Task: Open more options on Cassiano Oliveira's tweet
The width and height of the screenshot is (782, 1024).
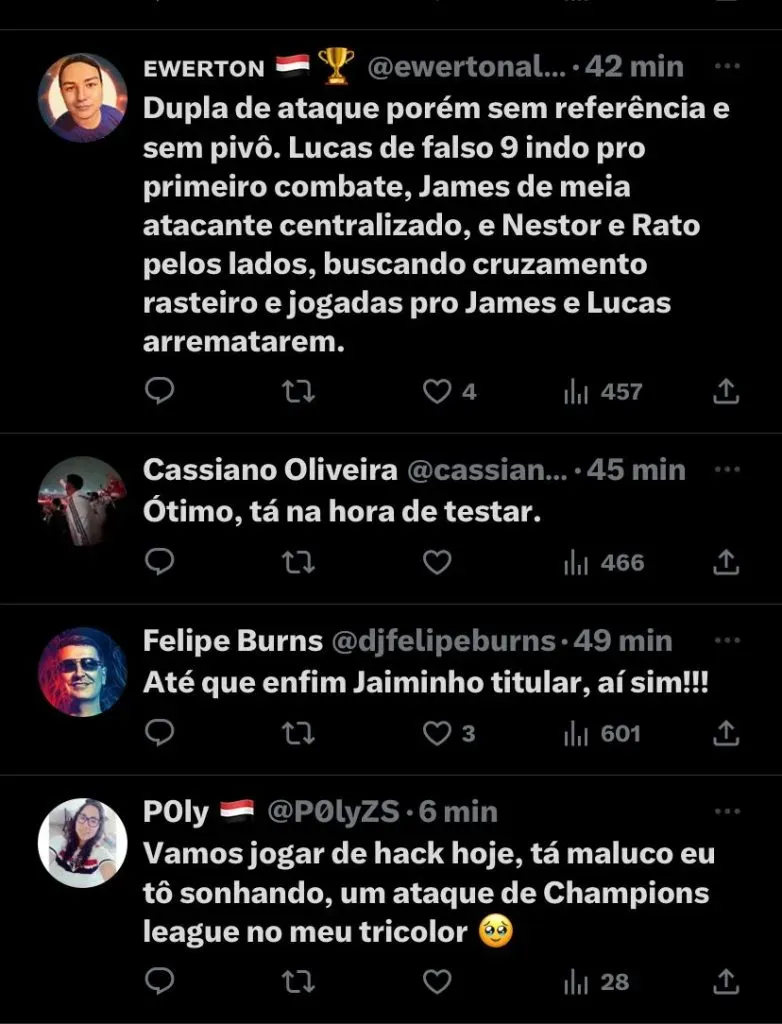Action: (728, 469)
